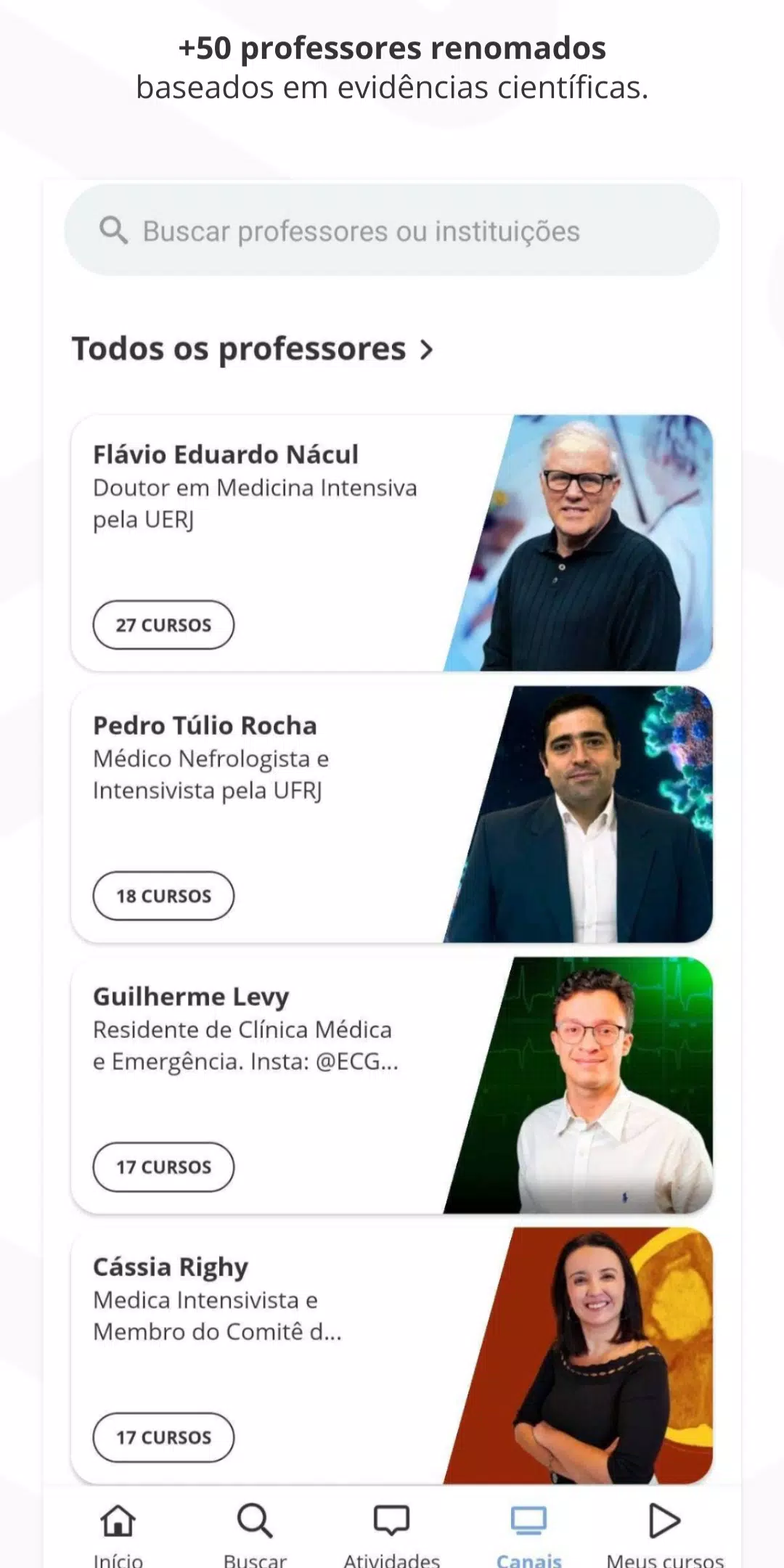Open the Atividades tab
The width and height of the screenshot is (784, 1568).
tap(391, 1532)
